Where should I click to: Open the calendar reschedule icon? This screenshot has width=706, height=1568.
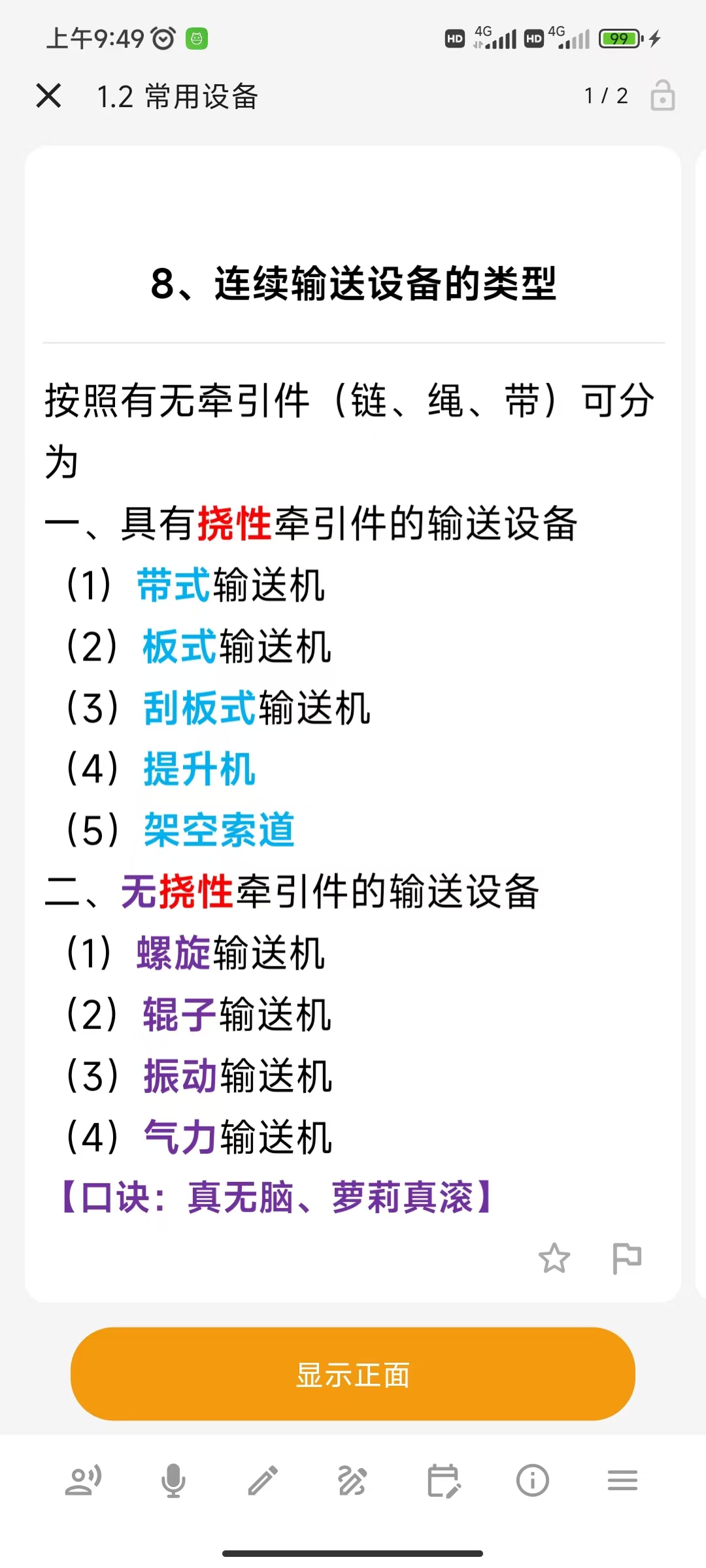pyautogui.click(x=443, y=1480)
